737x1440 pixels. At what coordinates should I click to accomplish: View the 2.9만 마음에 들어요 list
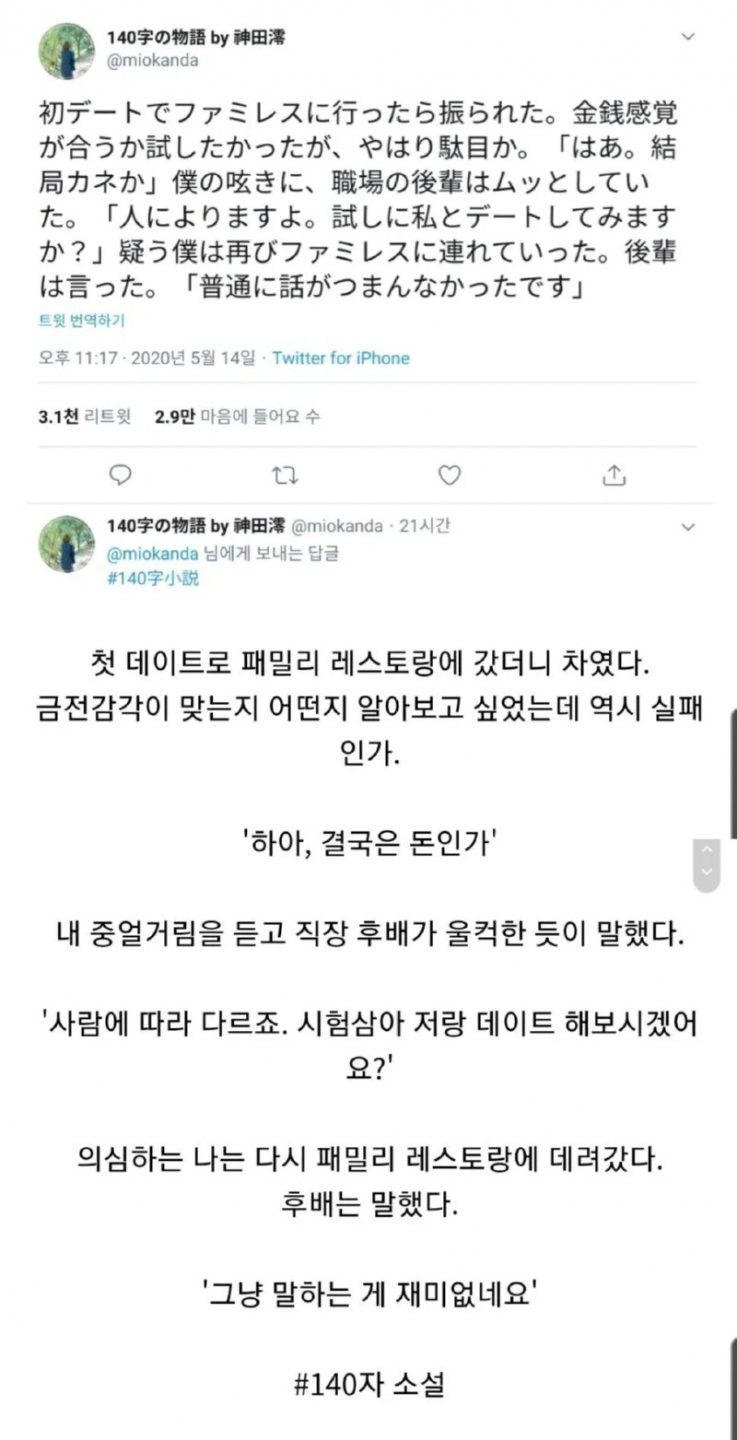point(237,417)
